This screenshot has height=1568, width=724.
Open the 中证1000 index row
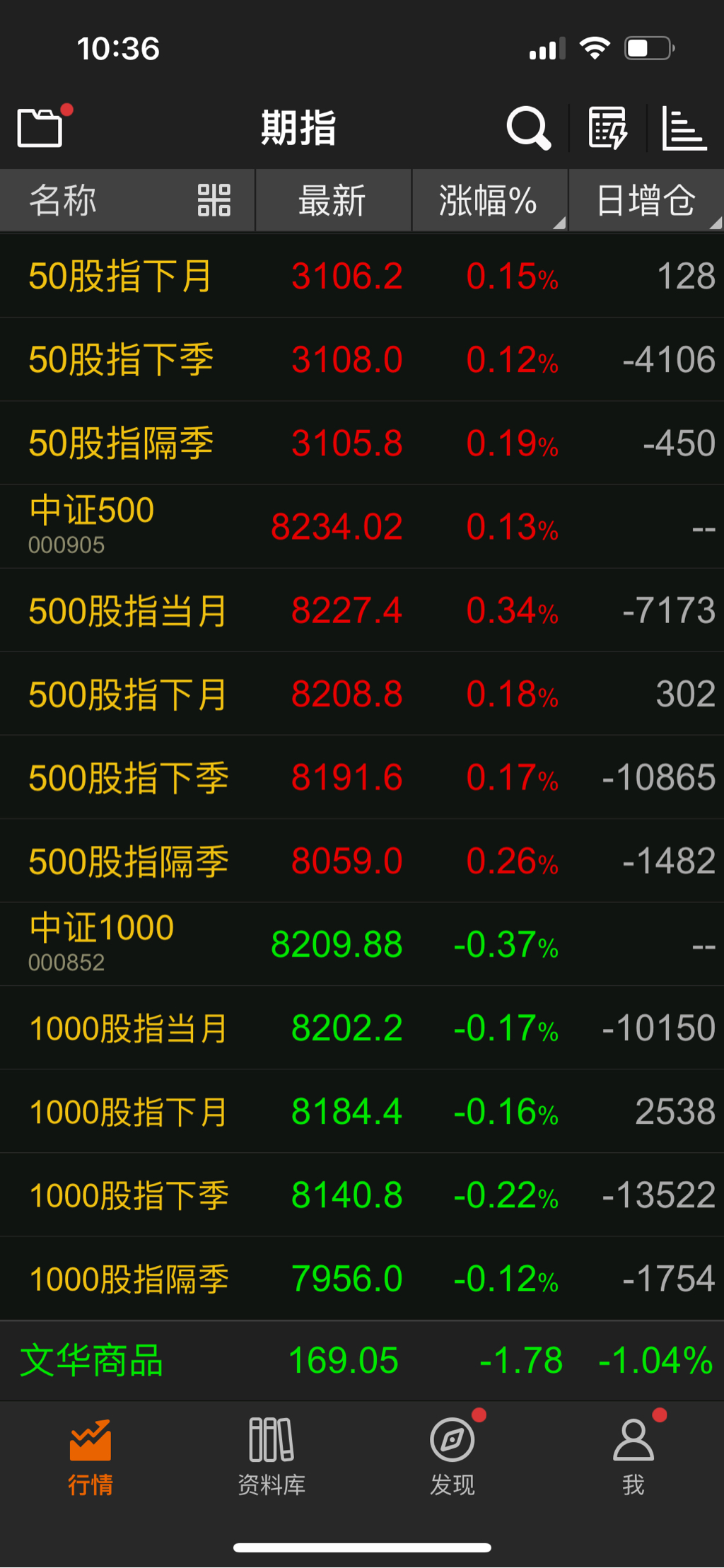pos(362,944)
